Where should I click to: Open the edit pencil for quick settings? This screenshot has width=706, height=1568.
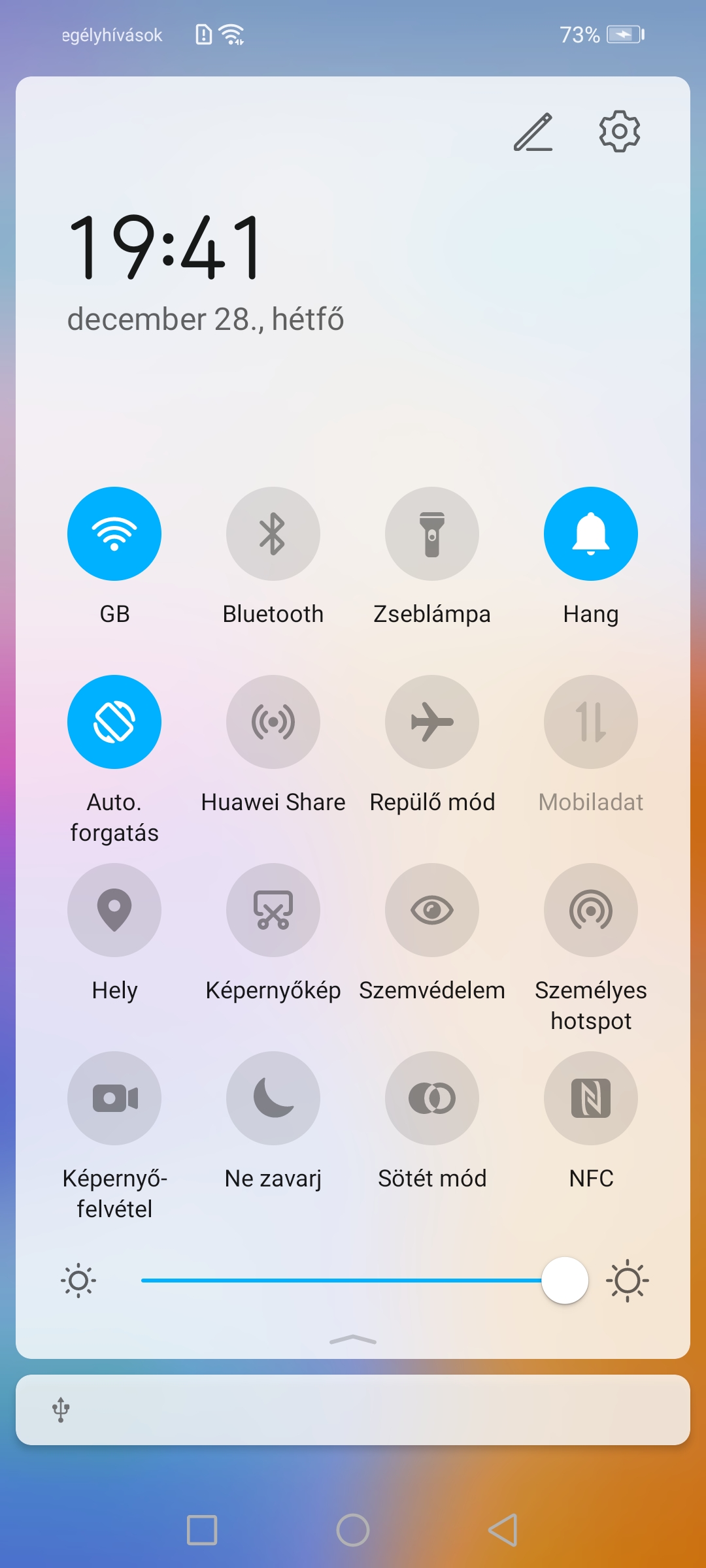533,132
